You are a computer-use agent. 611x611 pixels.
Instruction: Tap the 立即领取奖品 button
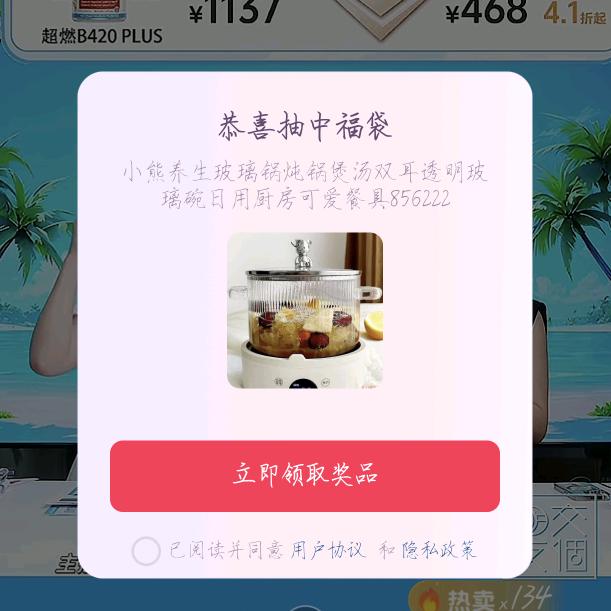(305, 476)
